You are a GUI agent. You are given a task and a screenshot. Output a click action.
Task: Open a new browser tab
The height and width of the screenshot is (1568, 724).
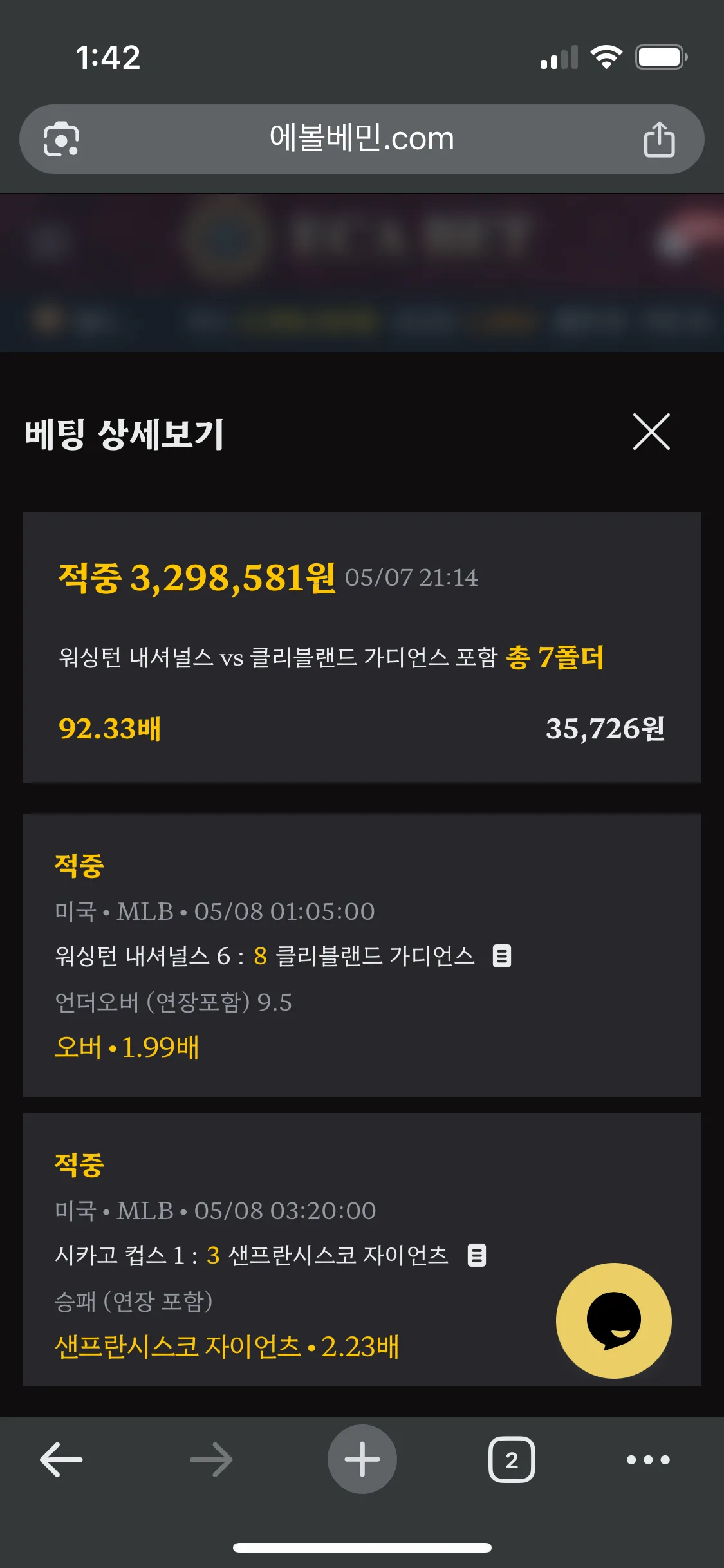pyautogui.click(x=362, y=1459)
